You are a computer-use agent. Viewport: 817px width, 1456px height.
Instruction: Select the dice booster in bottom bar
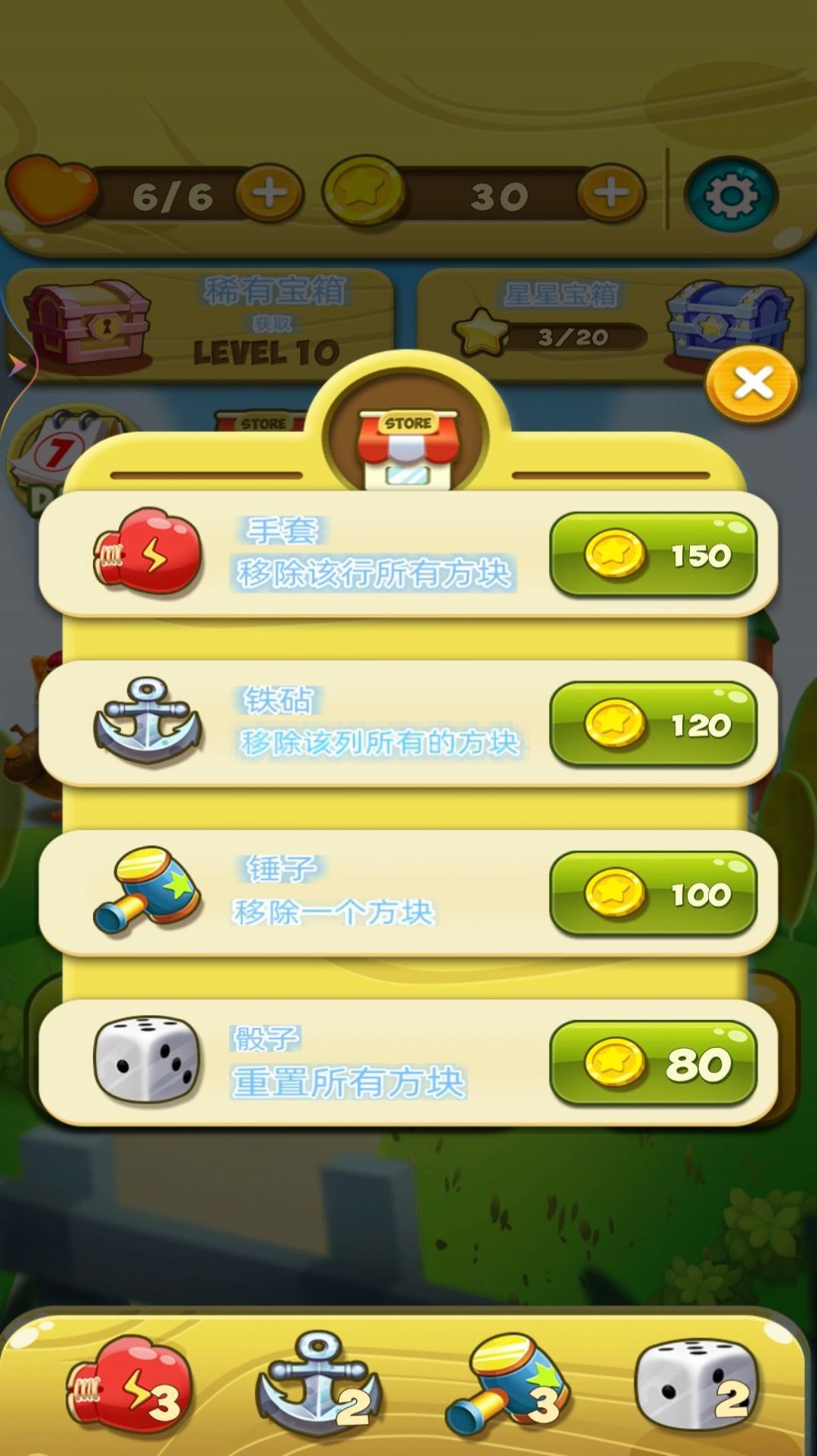[x=697, y=1381]
